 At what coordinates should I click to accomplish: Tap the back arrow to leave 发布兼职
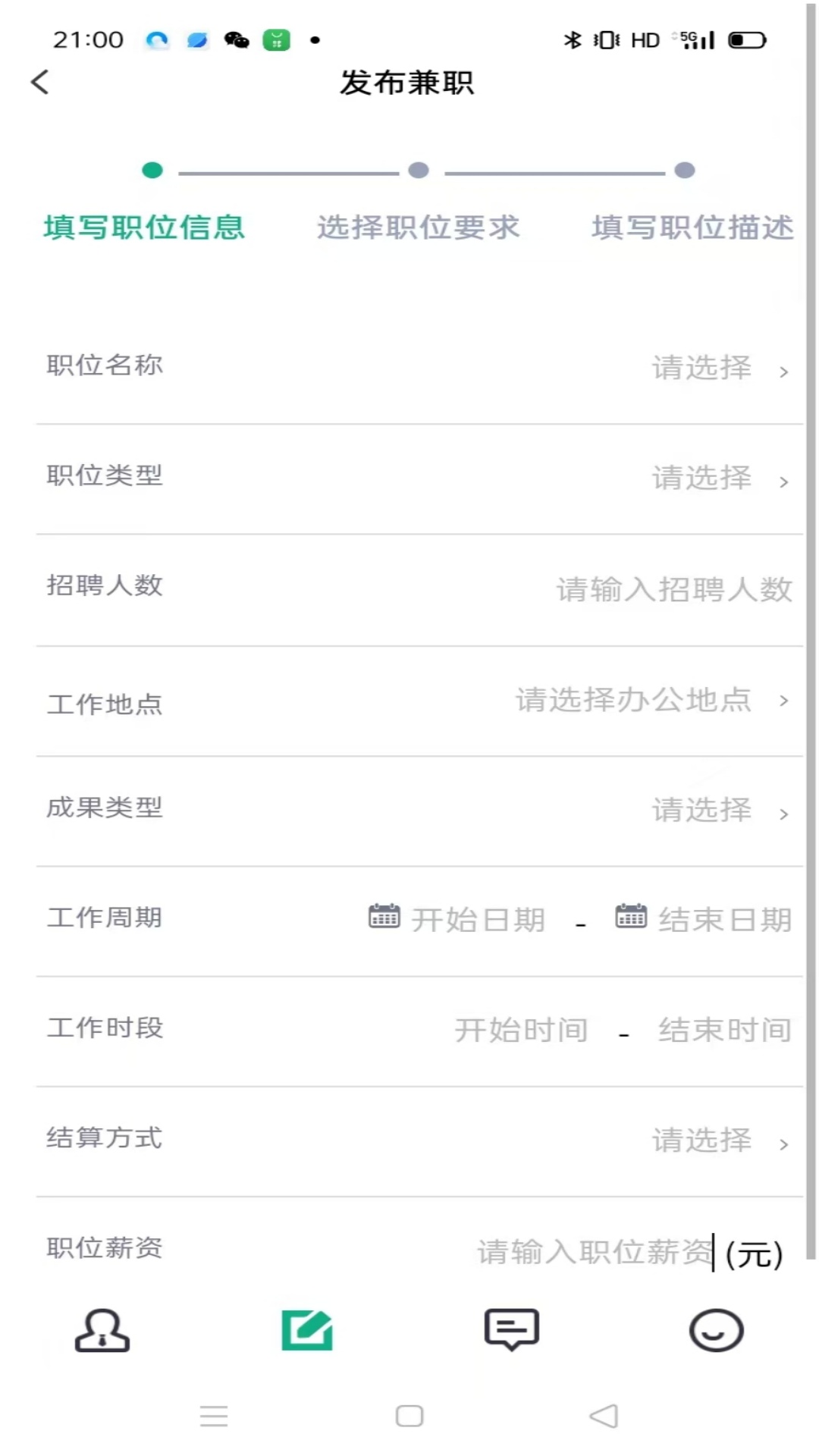click(x=40, y=82)
